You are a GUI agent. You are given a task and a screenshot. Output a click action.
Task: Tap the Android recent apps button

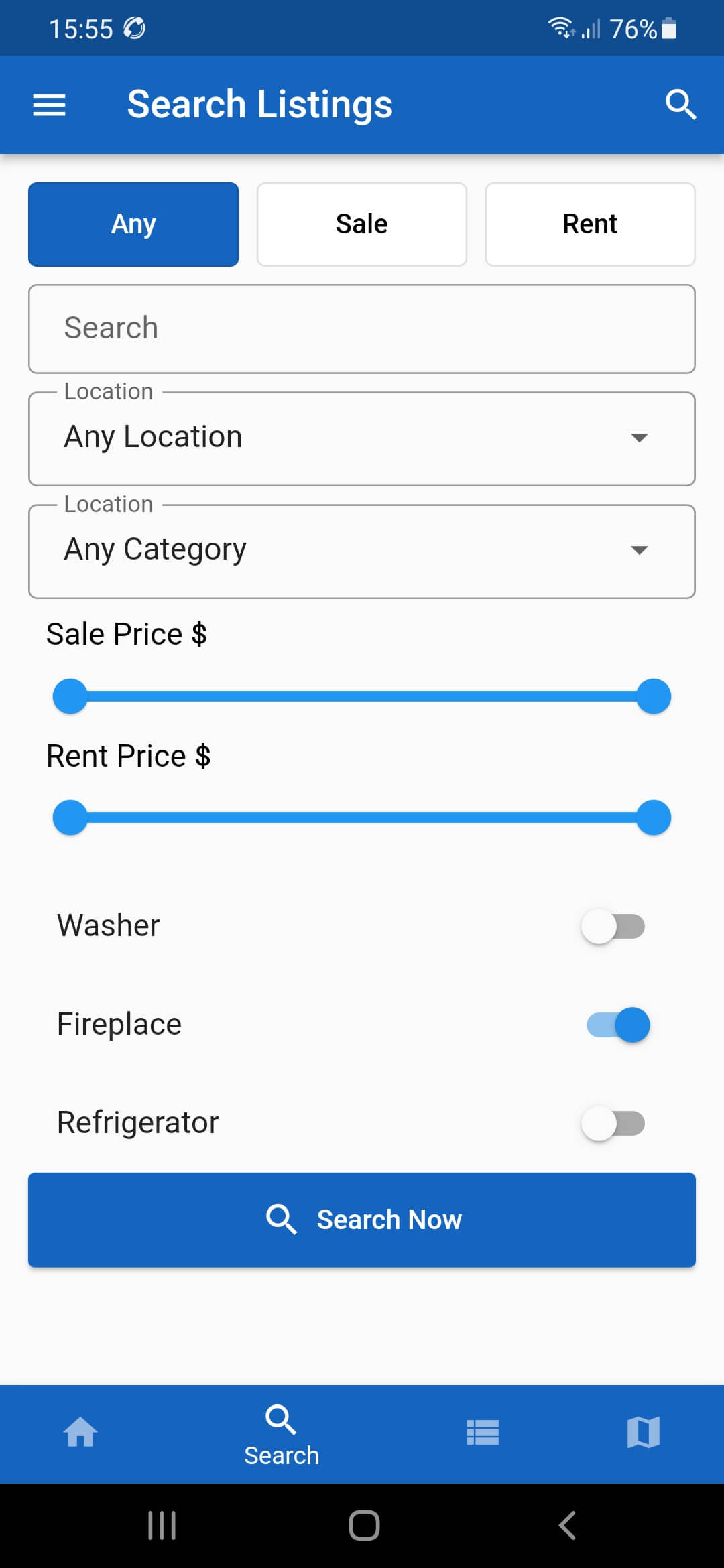pyautogui.click(x=161, y=1526)
